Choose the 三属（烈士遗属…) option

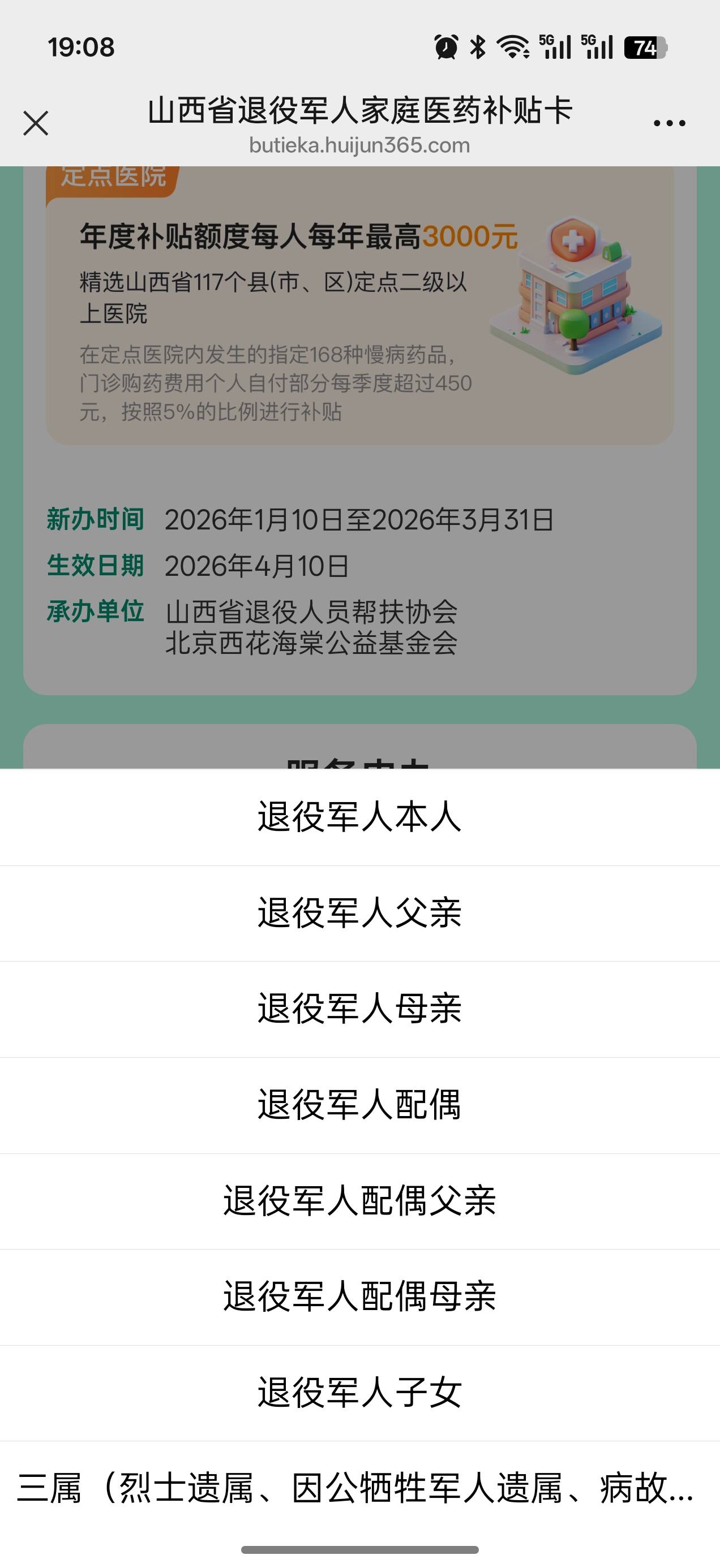(x=359, y=1488)
